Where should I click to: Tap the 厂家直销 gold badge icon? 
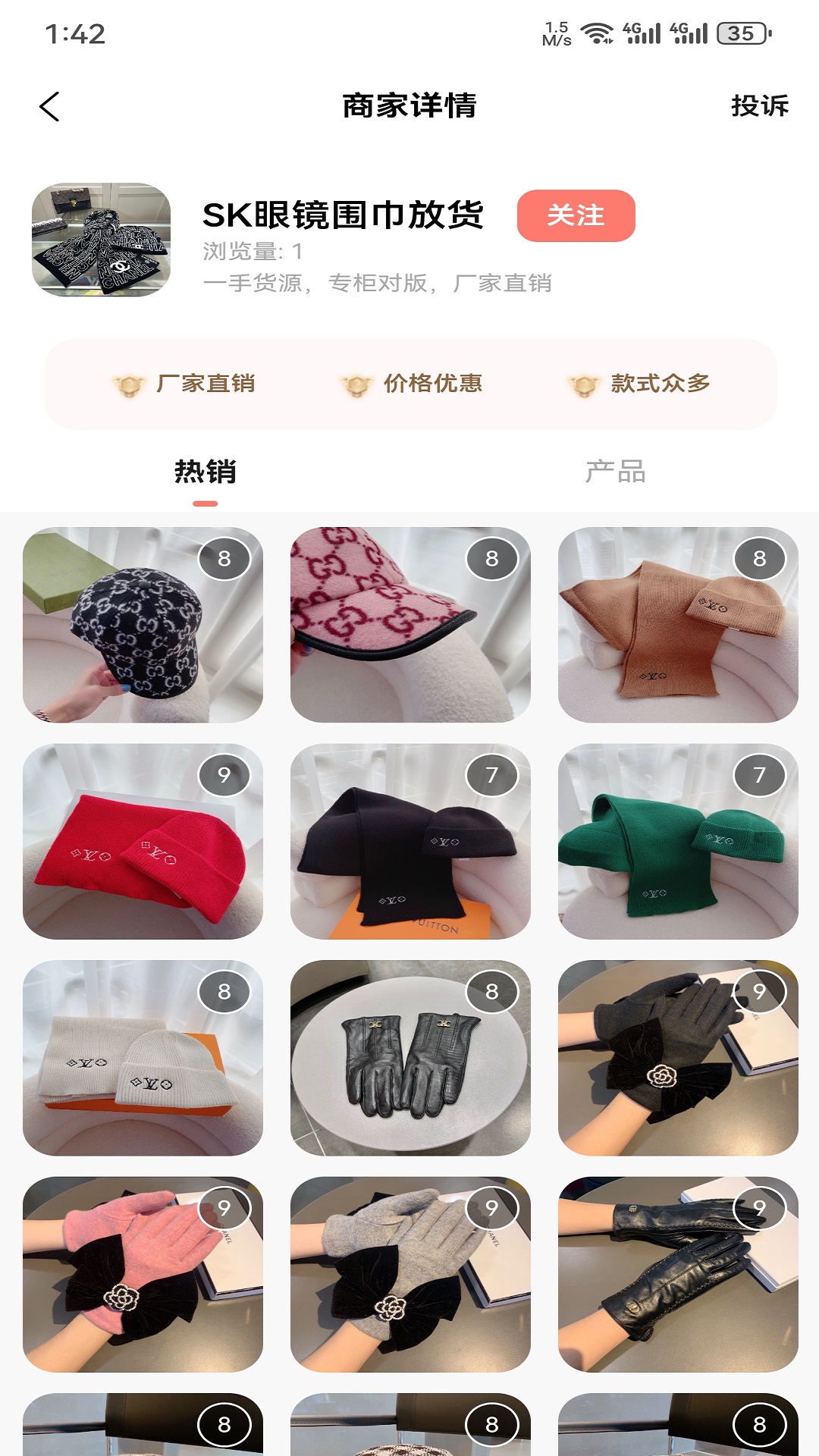click(127, 384)
